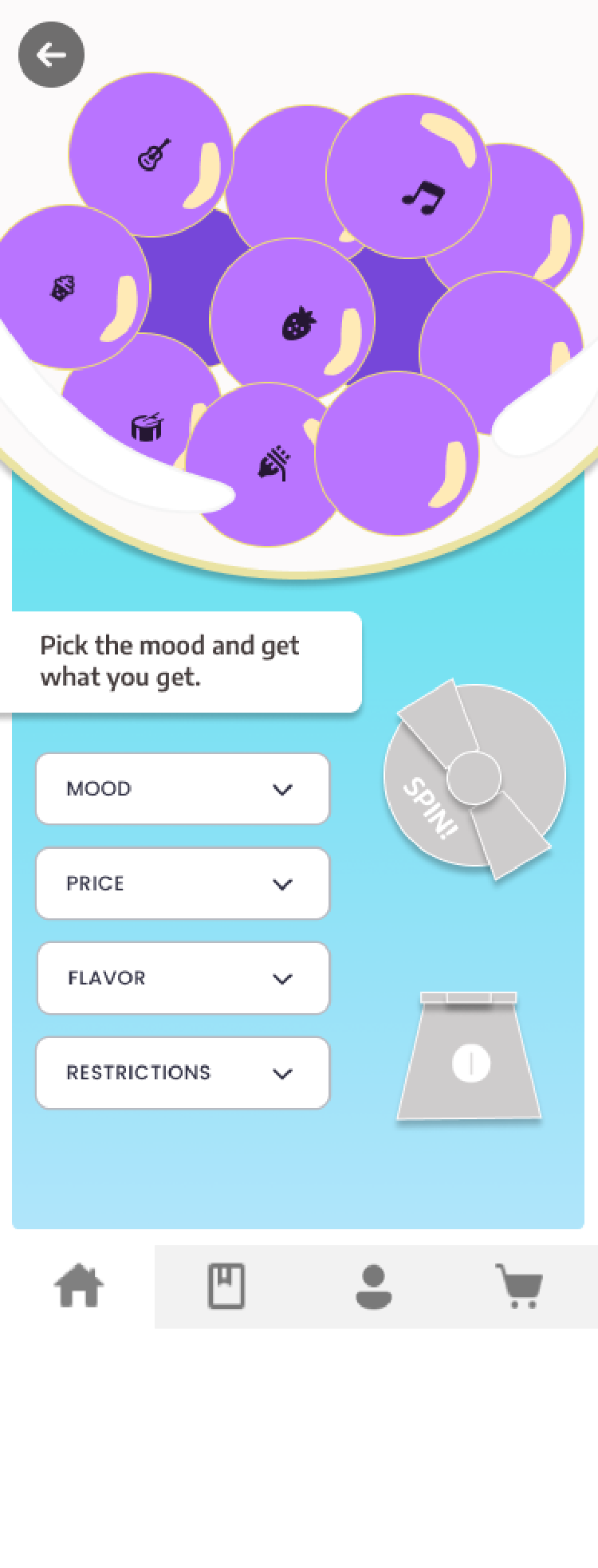
Task: Tap the SPIN! knob
Action: pos(474,777)
